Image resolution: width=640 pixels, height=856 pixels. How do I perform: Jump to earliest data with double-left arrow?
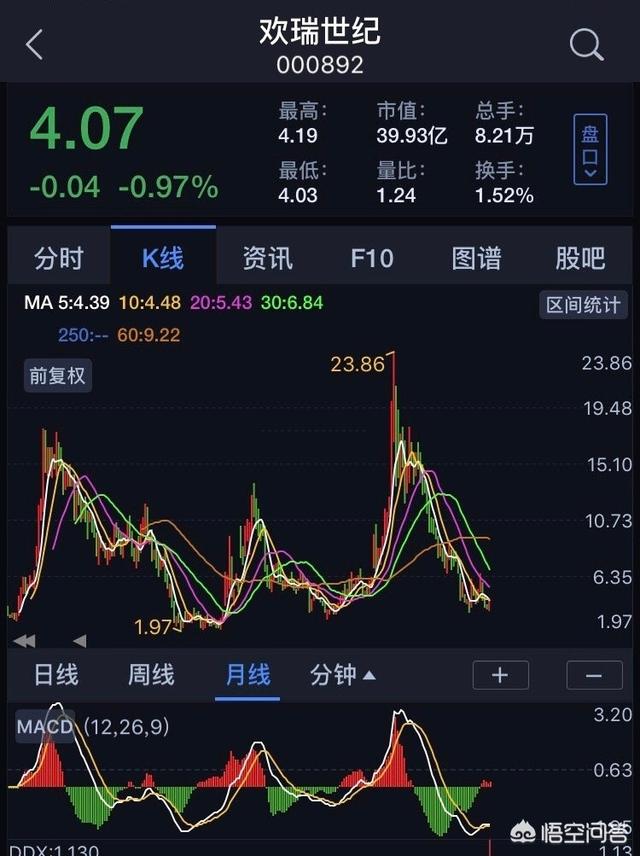coord(24,641)
